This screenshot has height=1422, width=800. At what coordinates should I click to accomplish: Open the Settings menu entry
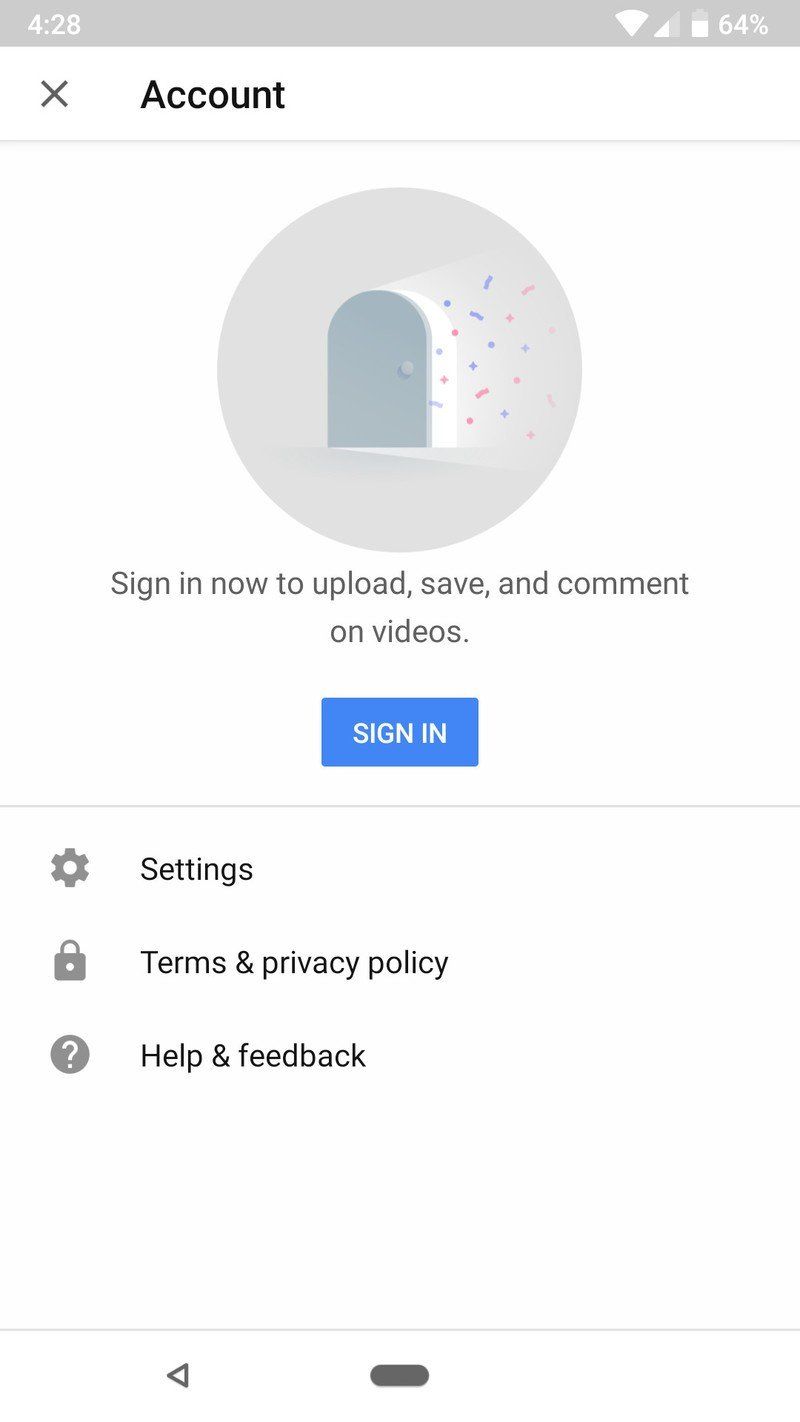(196, 868)
